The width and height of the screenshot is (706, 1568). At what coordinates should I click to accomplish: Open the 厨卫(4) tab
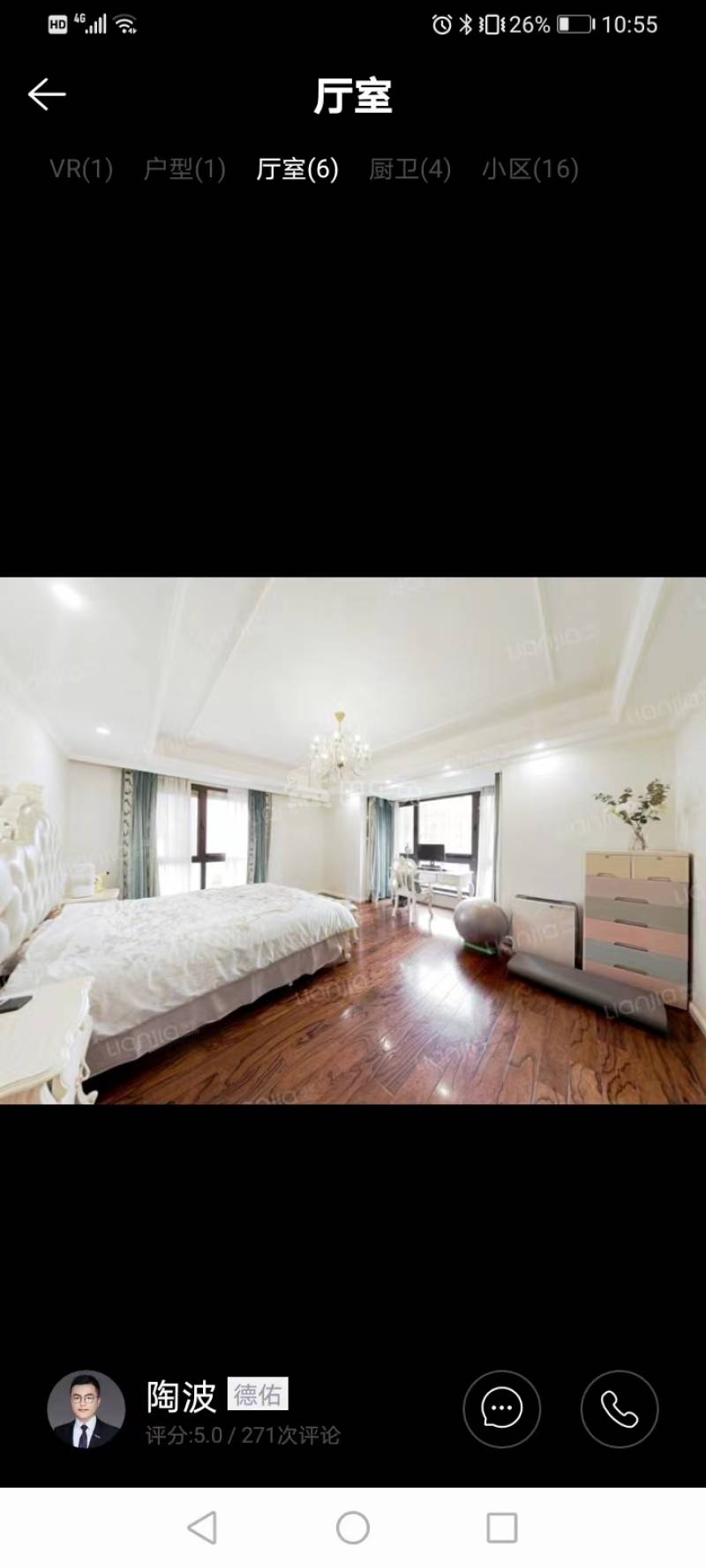[x=409, y=168]
